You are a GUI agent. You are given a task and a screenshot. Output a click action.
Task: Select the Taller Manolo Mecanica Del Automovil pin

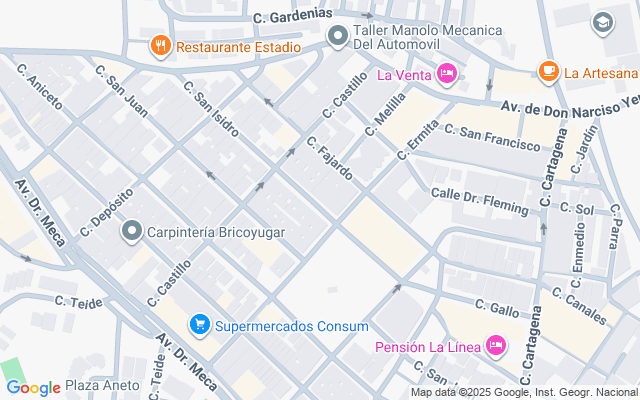point(338,37)
